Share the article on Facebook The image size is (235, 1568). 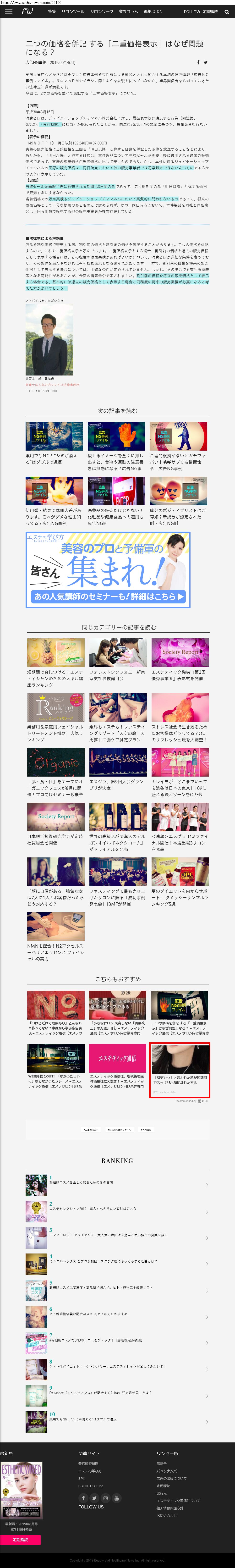[198, 62]
